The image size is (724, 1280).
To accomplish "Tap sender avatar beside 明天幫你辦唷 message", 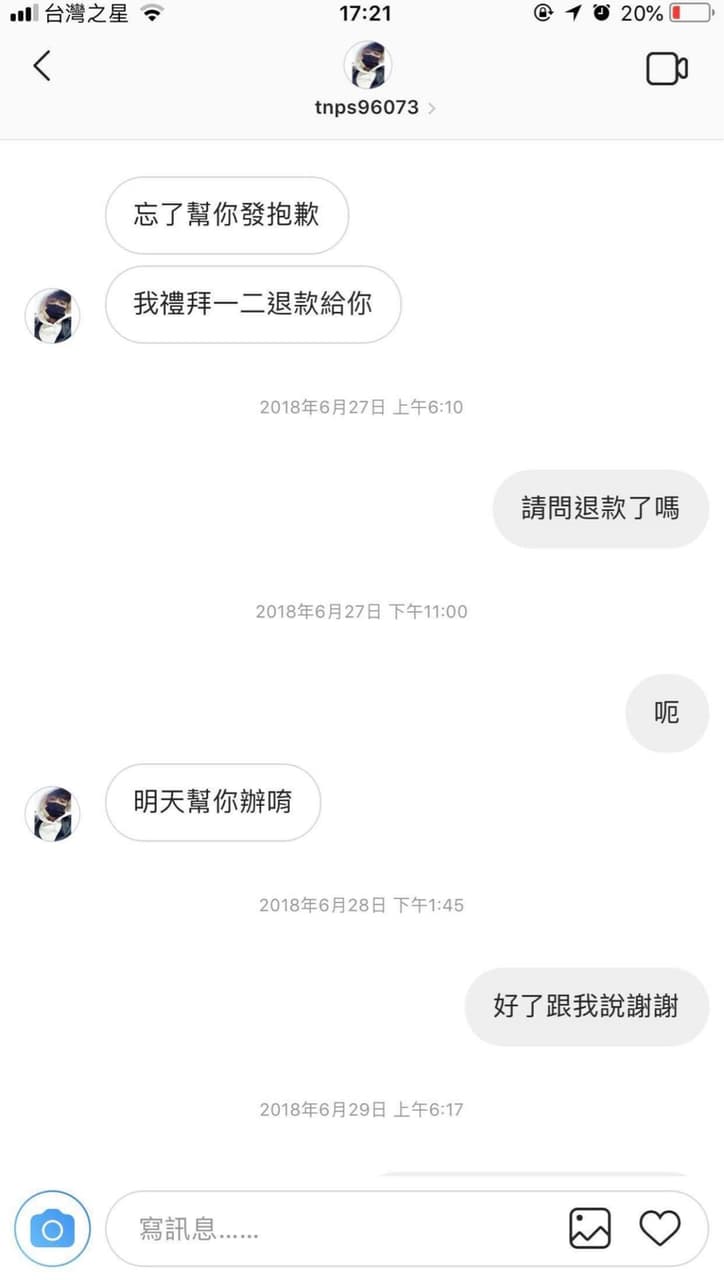I will 52,814.
